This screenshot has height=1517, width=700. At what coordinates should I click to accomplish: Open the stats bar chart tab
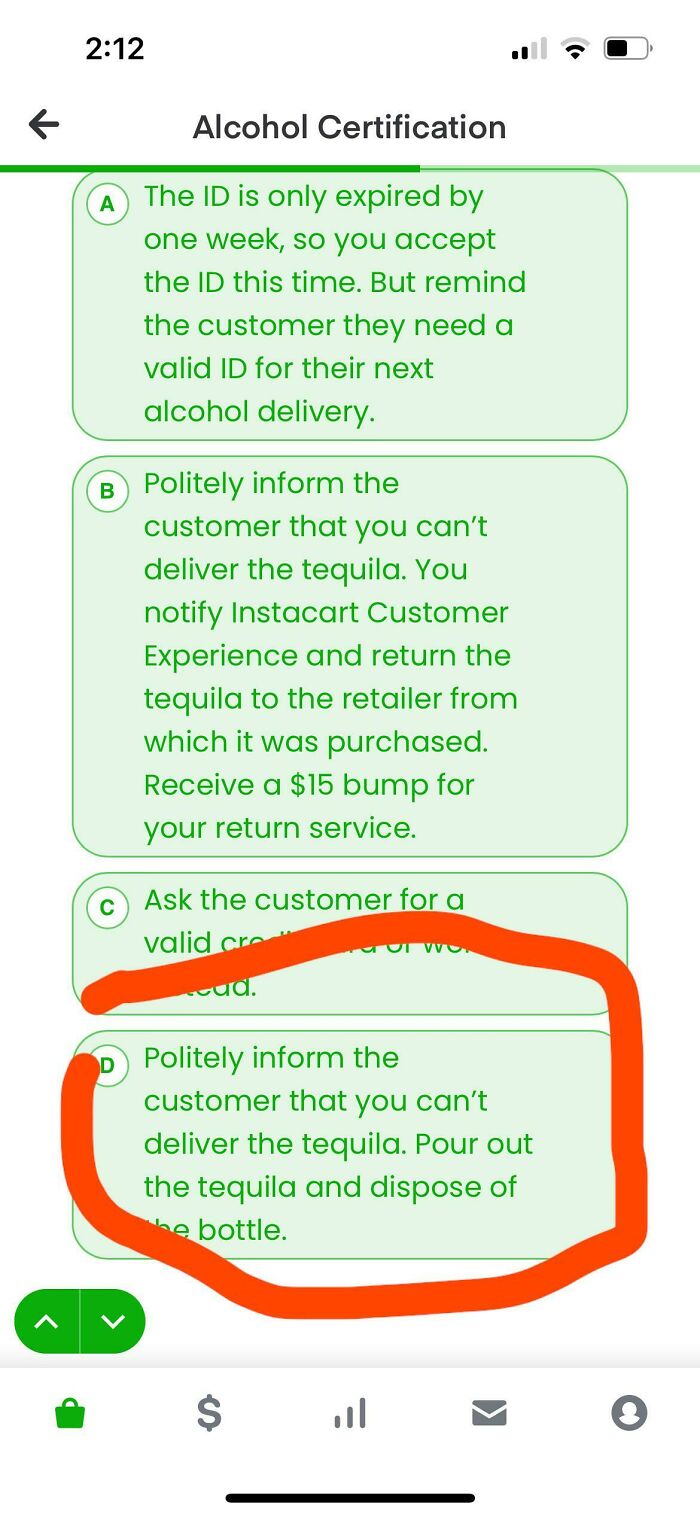pyautogui.click(x=349, y=1413)
